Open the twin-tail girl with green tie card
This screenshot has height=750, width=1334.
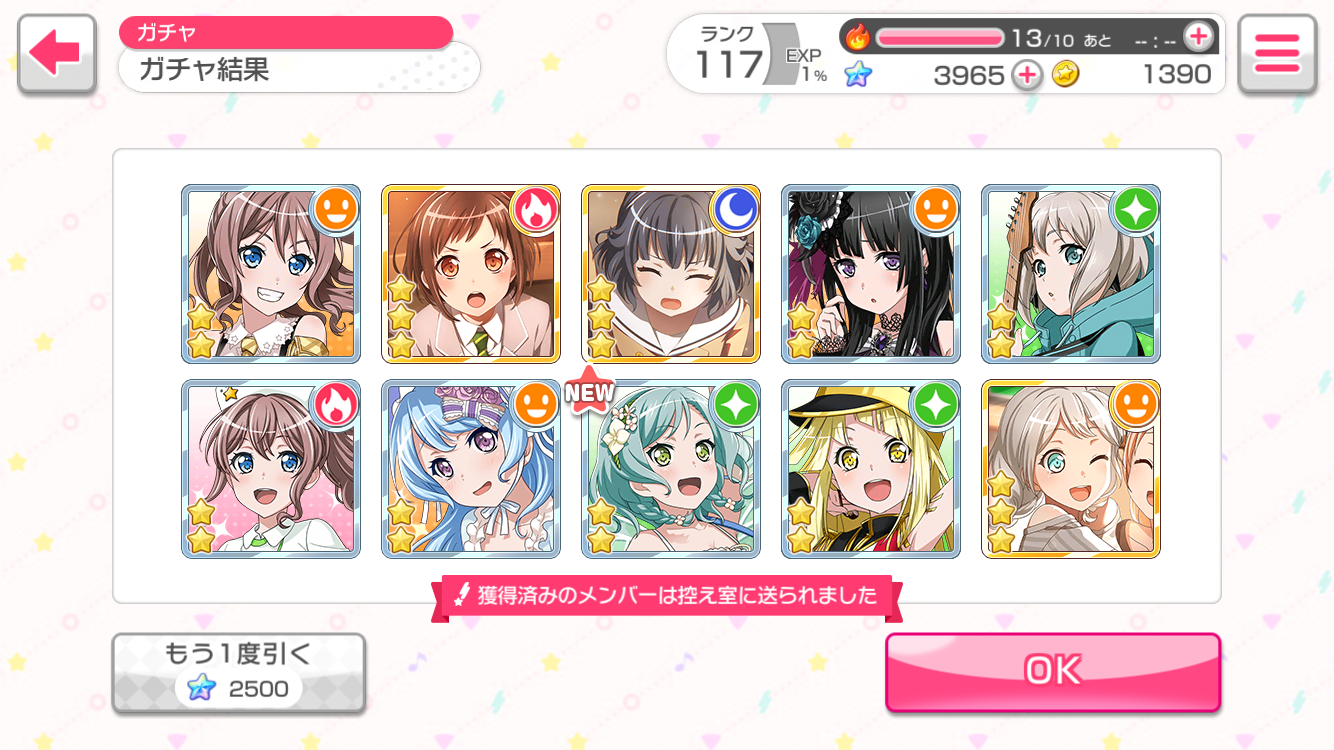[x=271, y=469]
